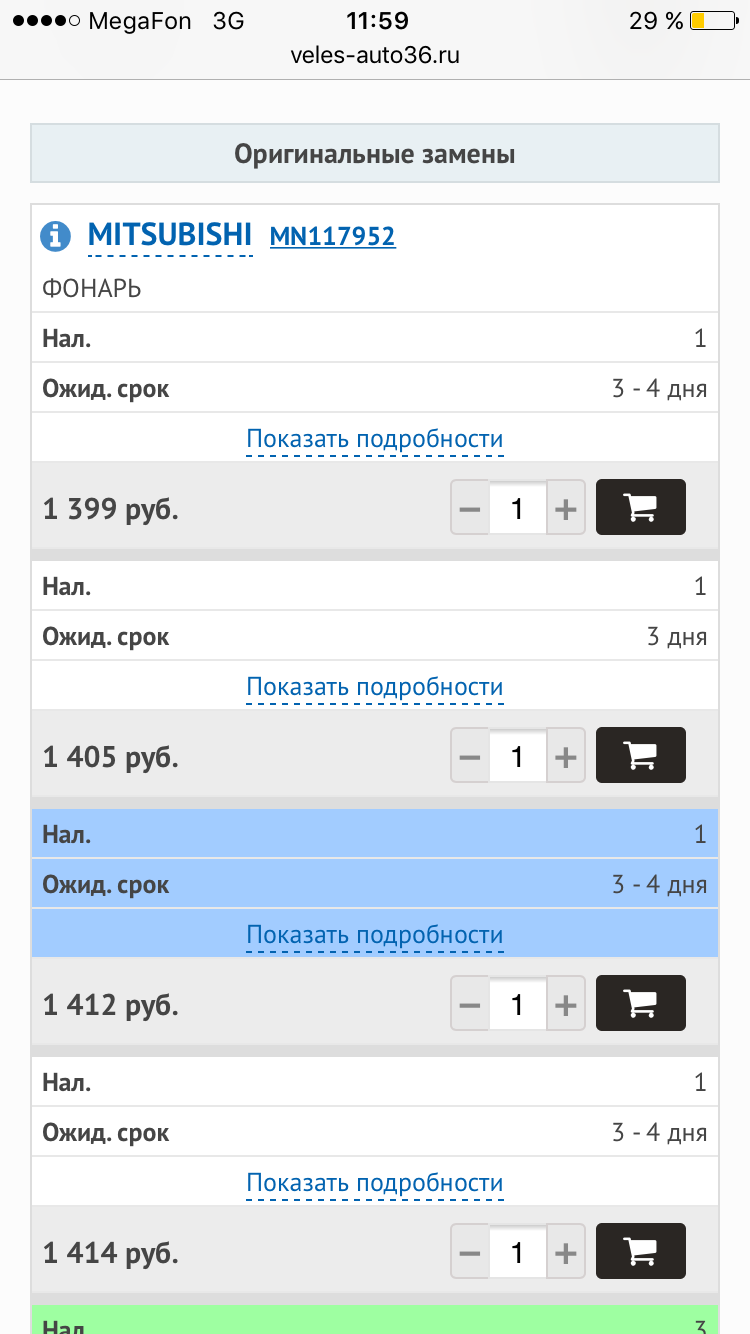
Task: Show details for the 1 414 руб. offer
Action: click(x=374, y=1183)
